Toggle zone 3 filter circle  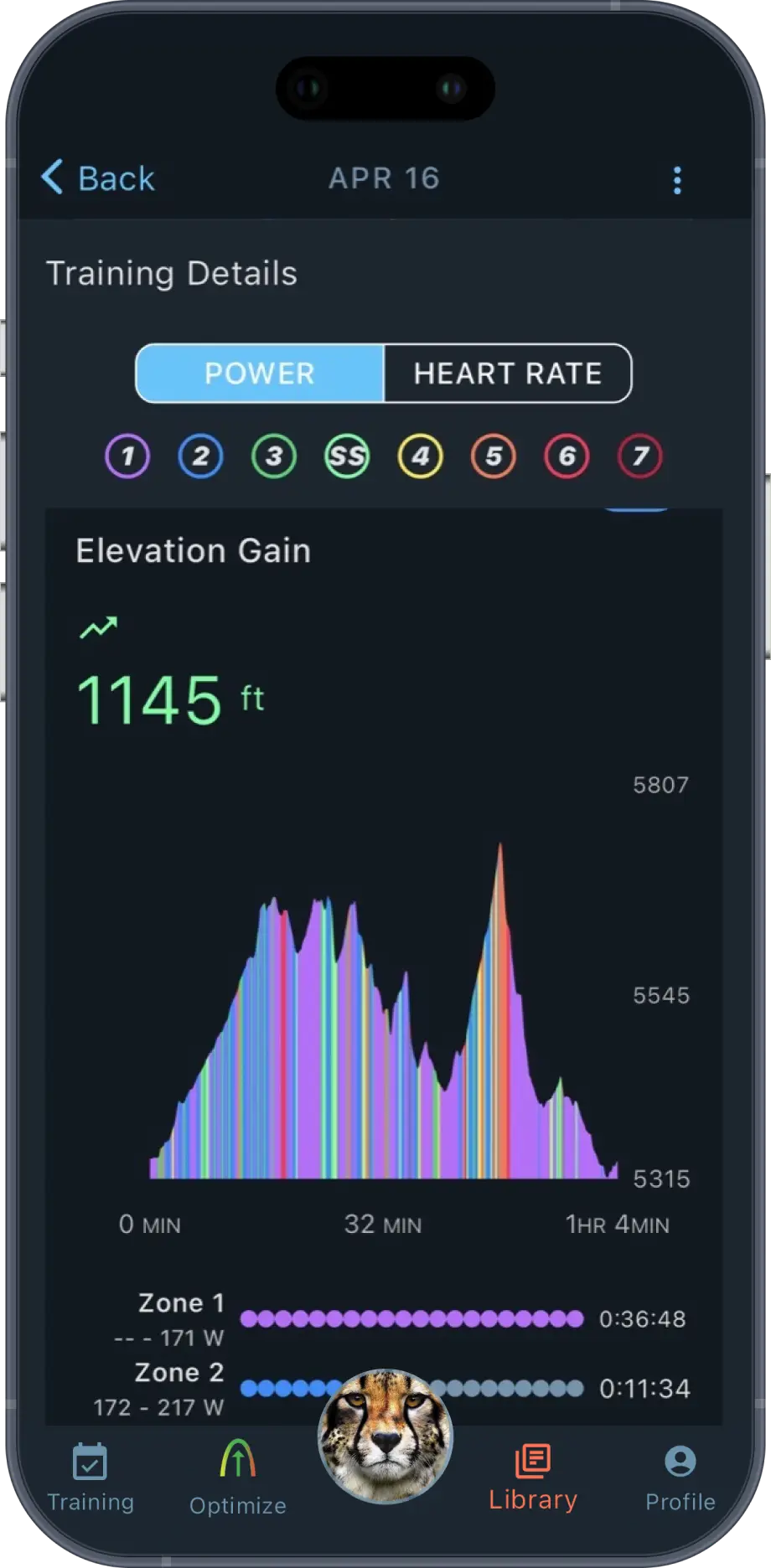(x=274, y=456)
